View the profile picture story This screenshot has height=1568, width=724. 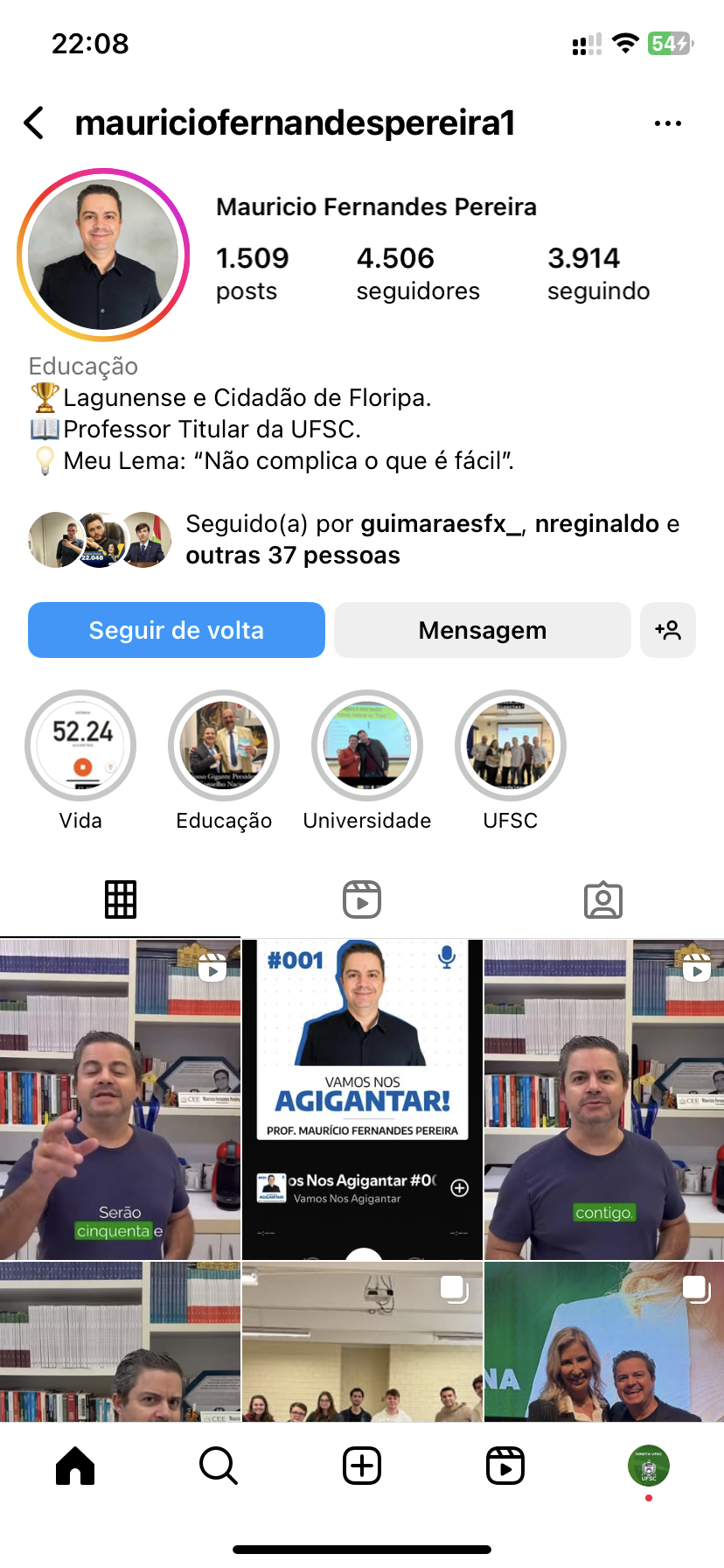pyautogui.click(x=103, y=255)
